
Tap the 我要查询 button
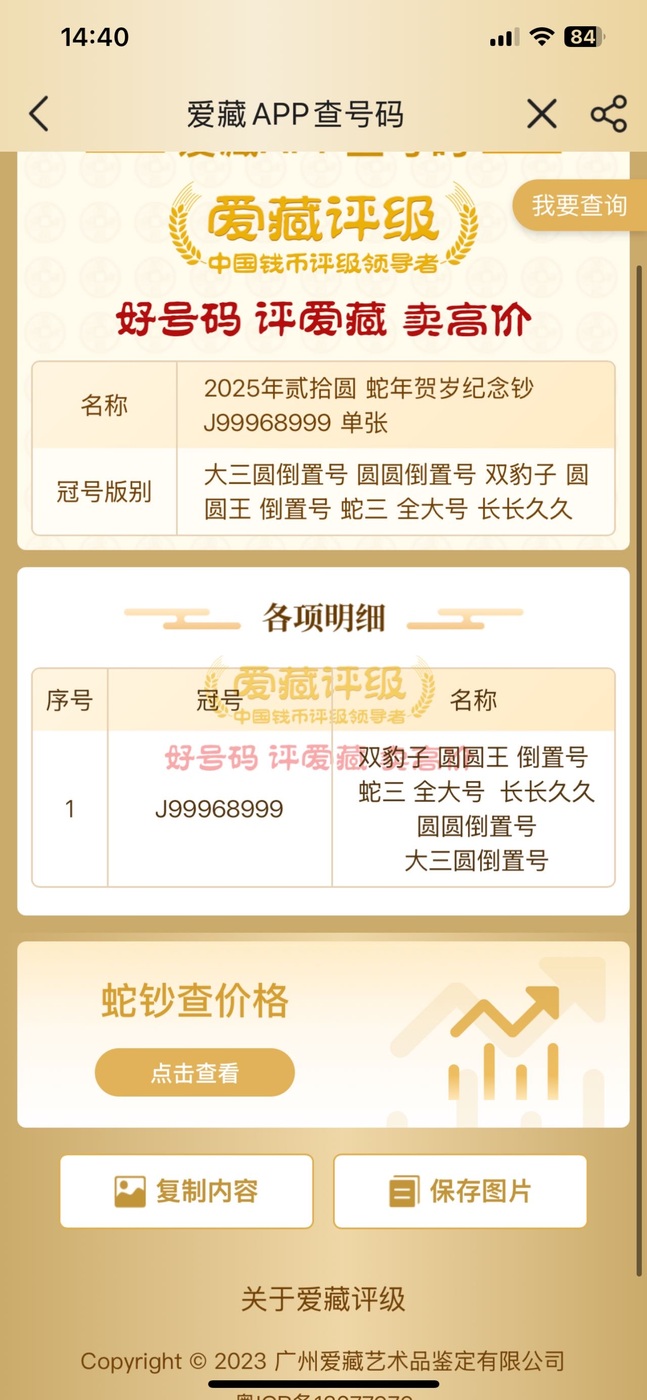(580, 206)
